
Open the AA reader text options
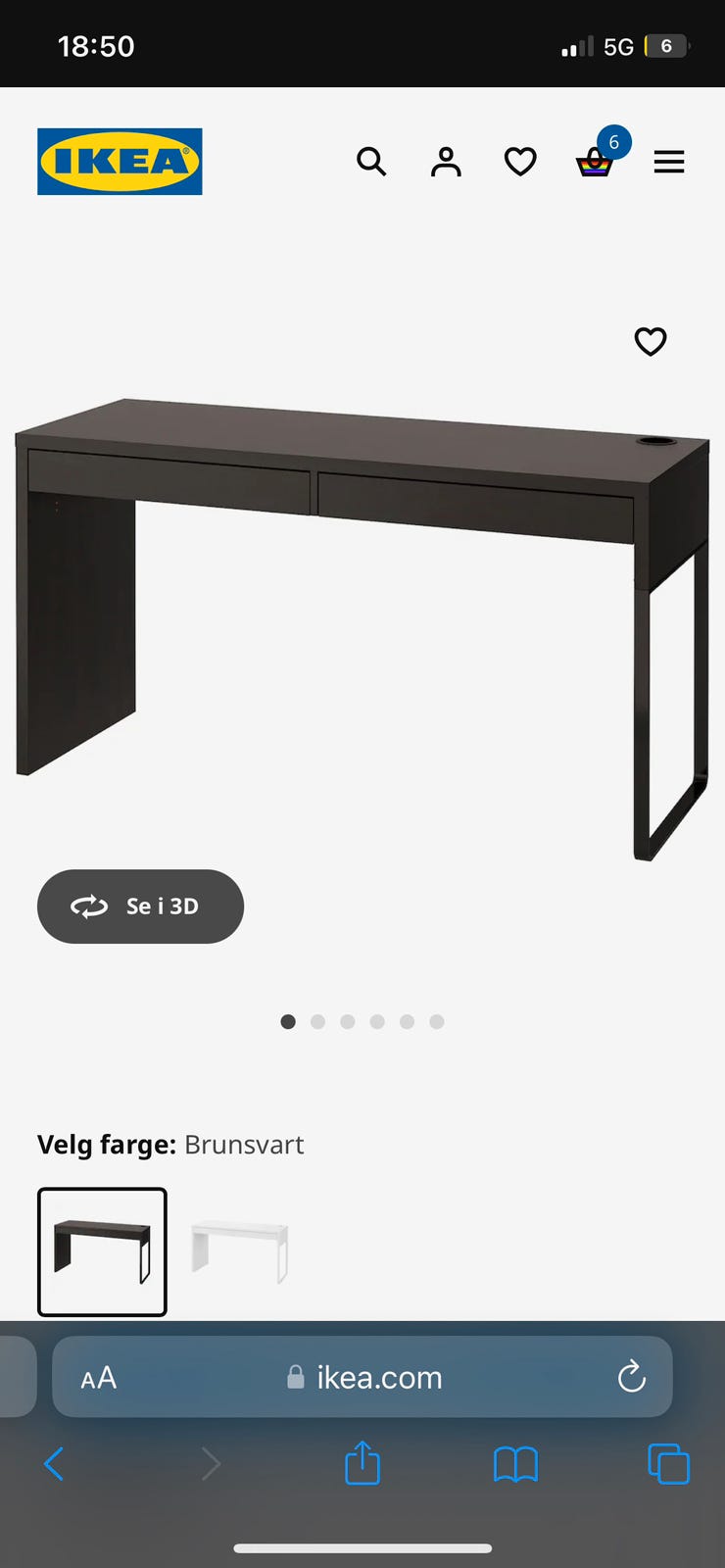click(x=99, y=1378)
